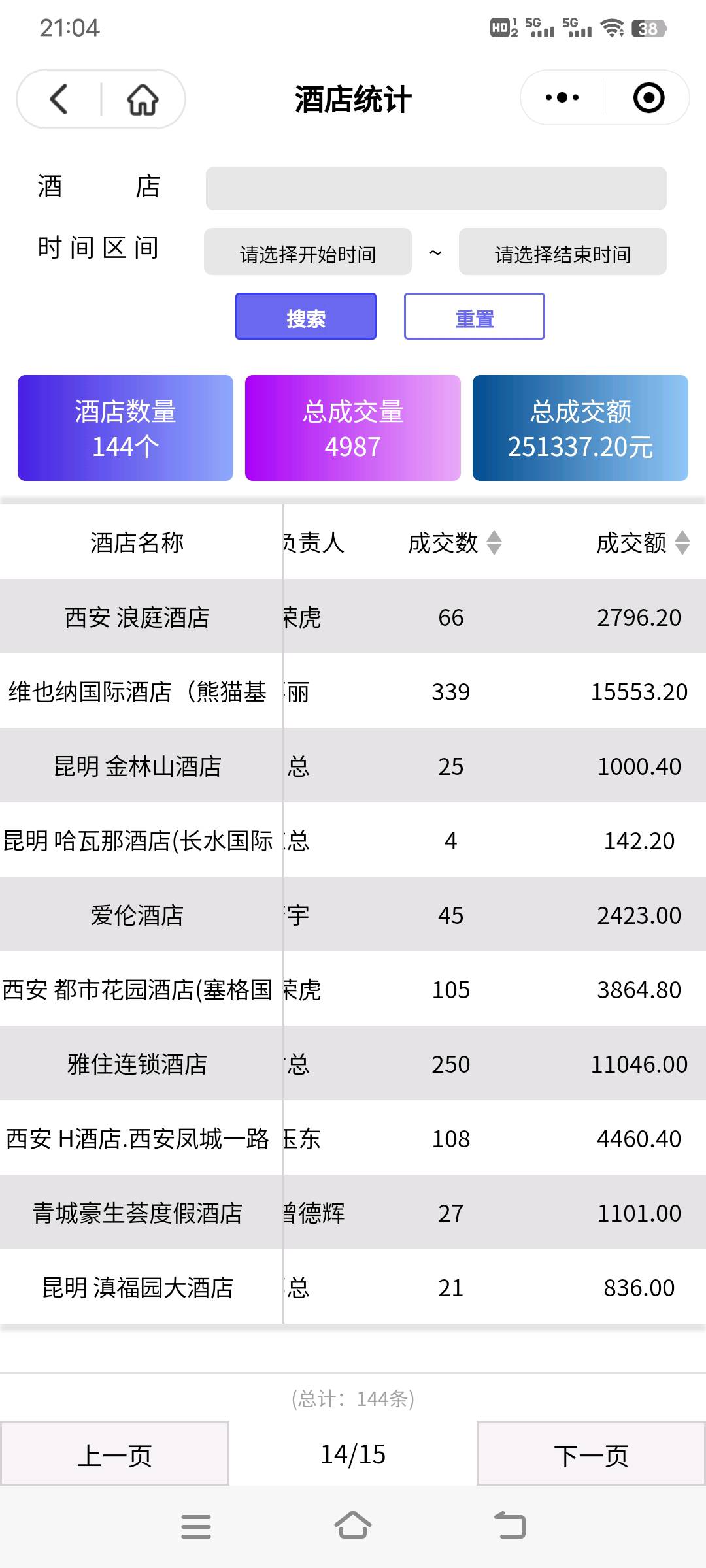The width and height of the screenshot is (706, 1568).
Task: Sort the table by 成交数
Action: point(494,542)
